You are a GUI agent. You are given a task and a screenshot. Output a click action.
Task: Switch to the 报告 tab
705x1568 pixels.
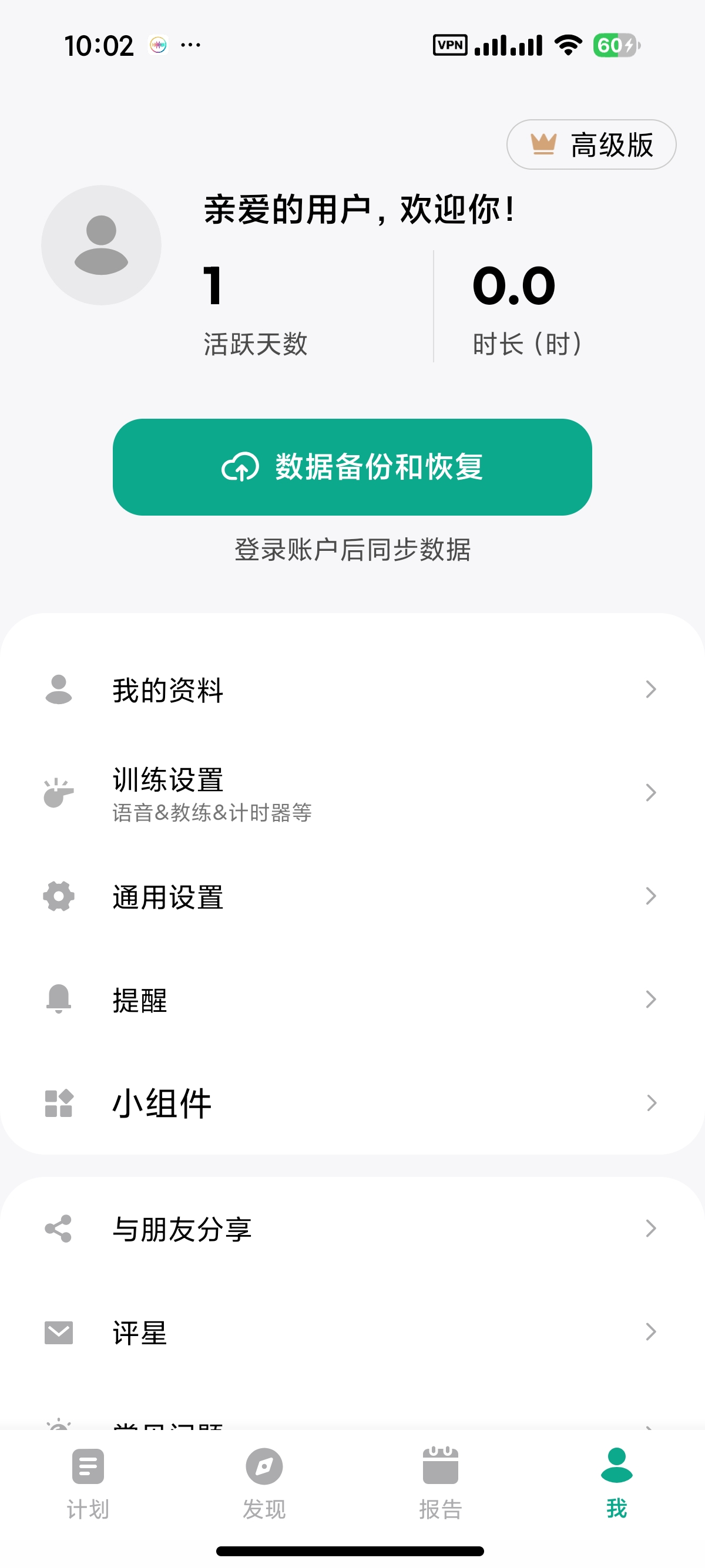[440, 1483]
